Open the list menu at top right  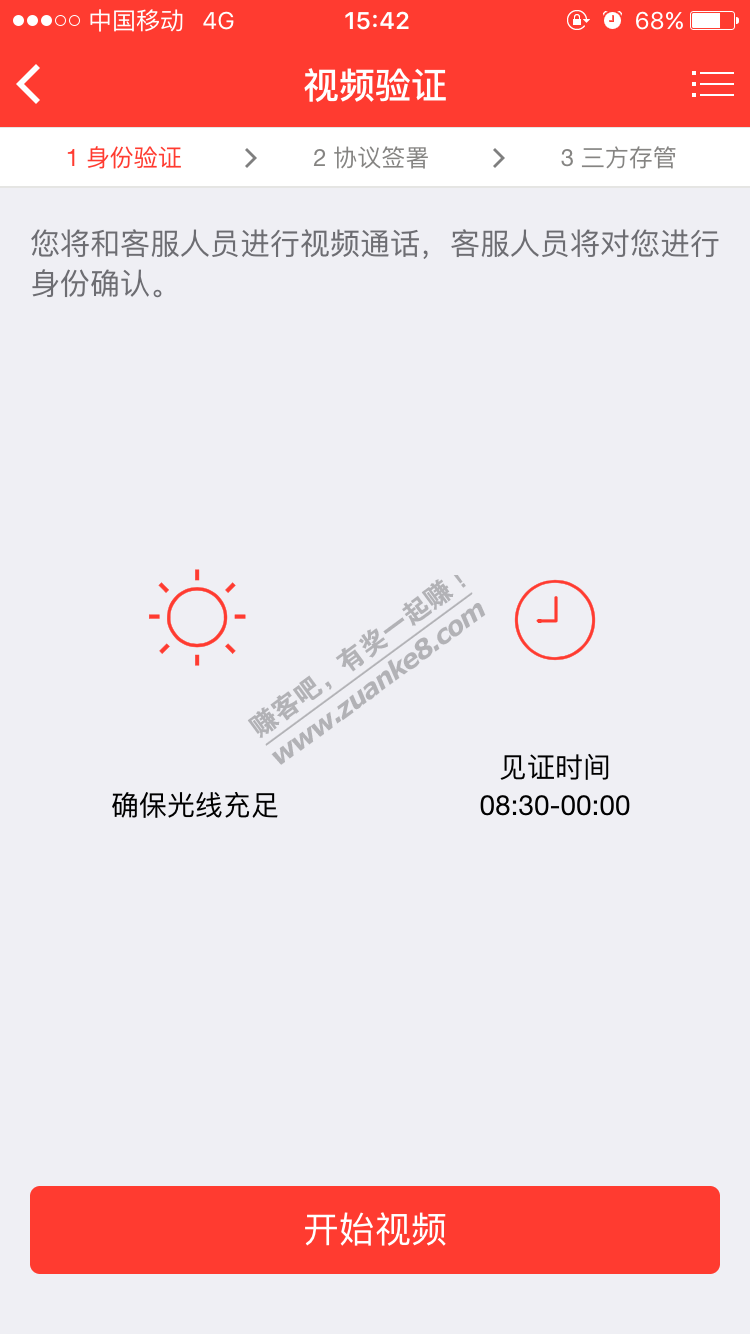coord(712,84)
